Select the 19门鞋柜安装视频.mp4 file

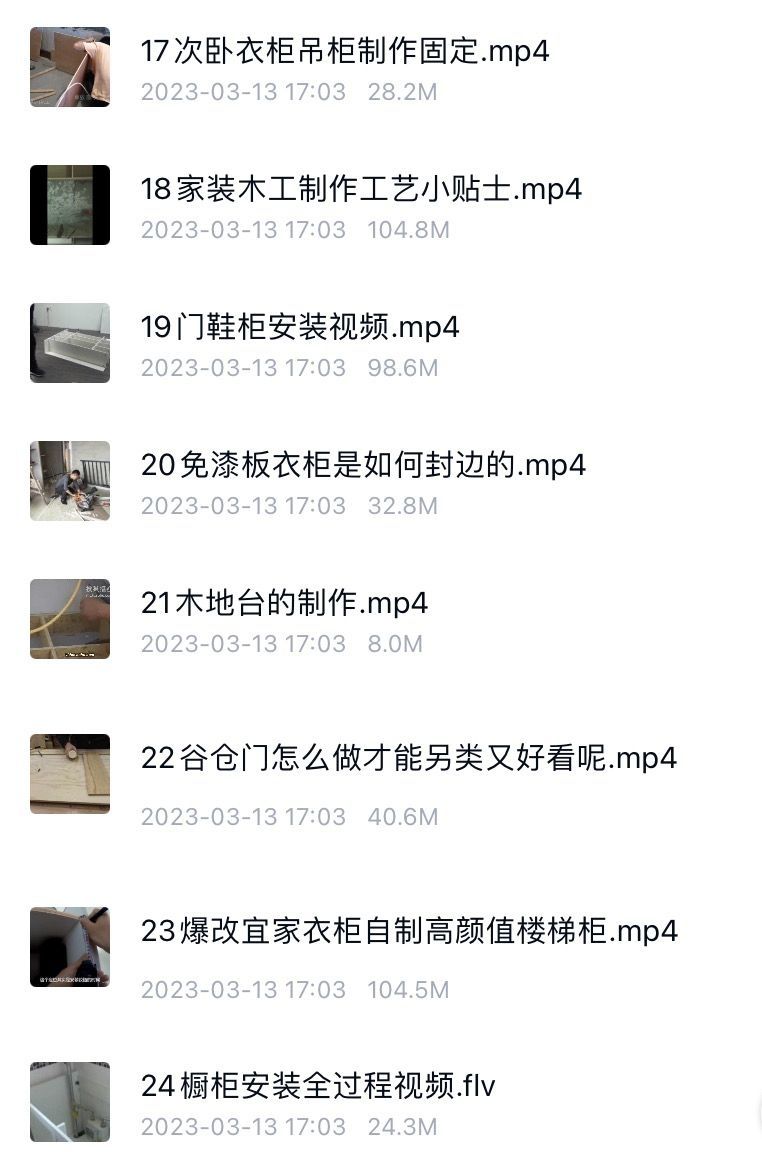click(300, 327)
